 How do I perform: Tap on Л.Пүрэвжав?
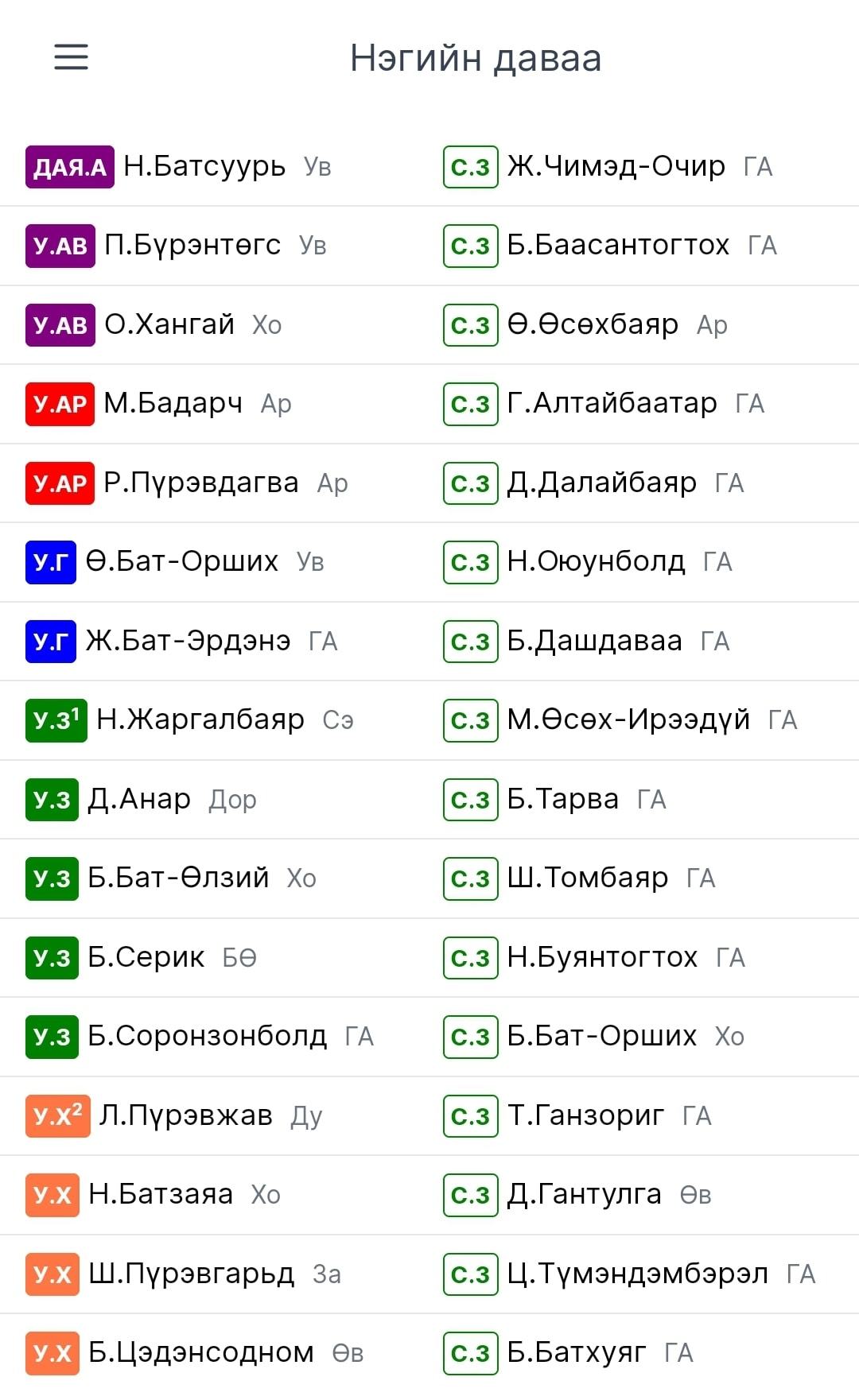point(186,1115)
